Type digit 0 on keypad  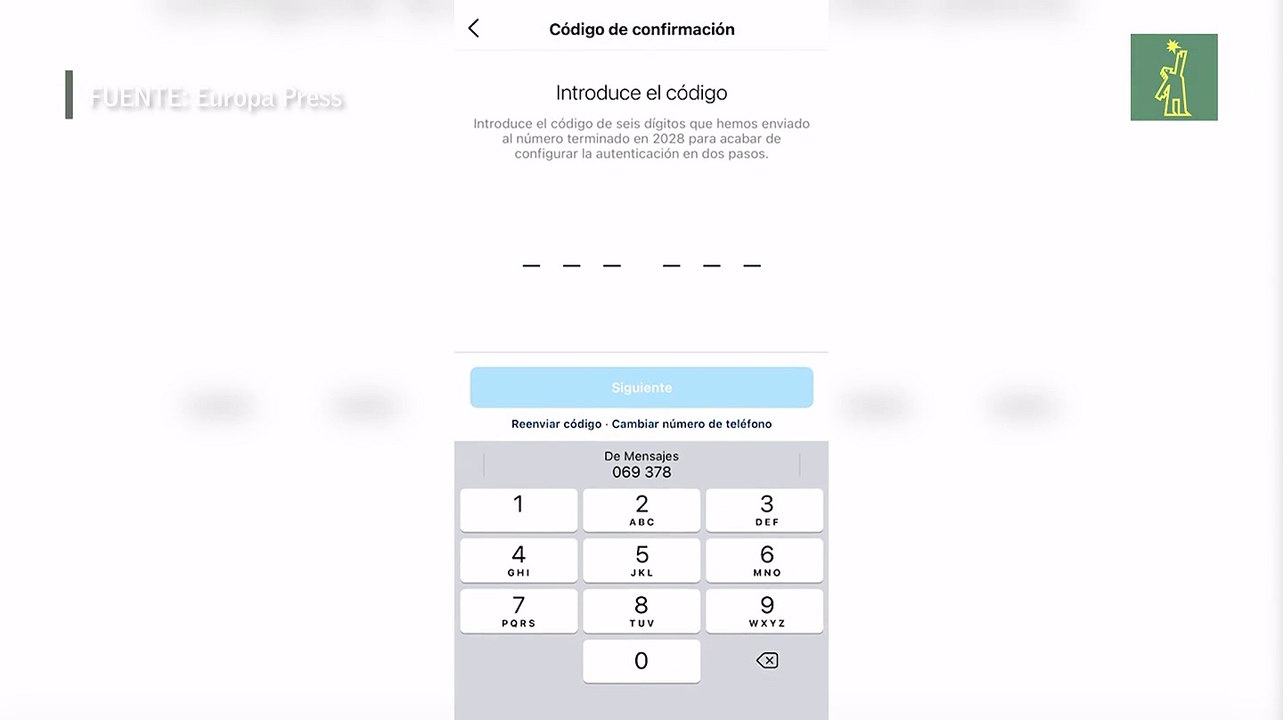coord(641,661)
